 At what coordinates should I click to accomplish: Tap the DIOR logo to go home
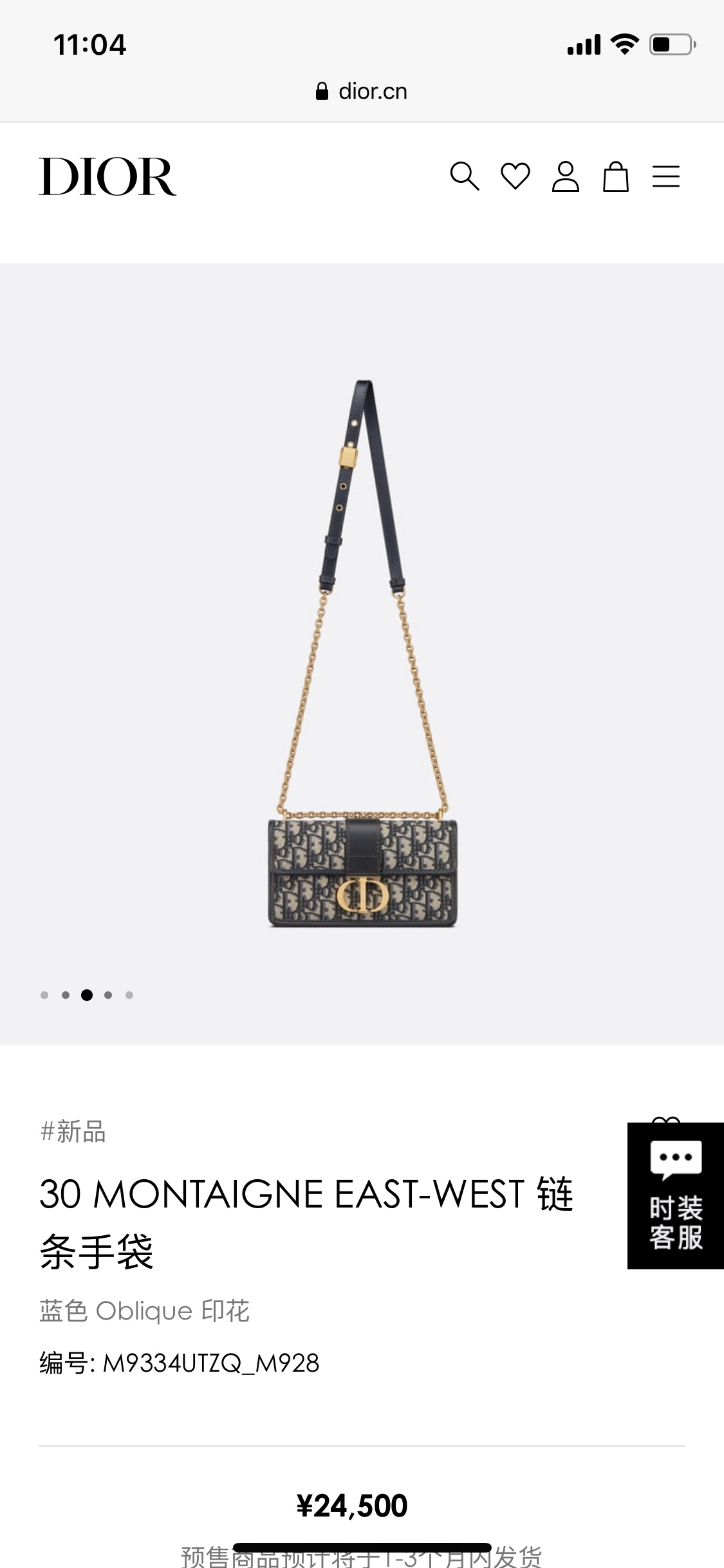(107, 177)
